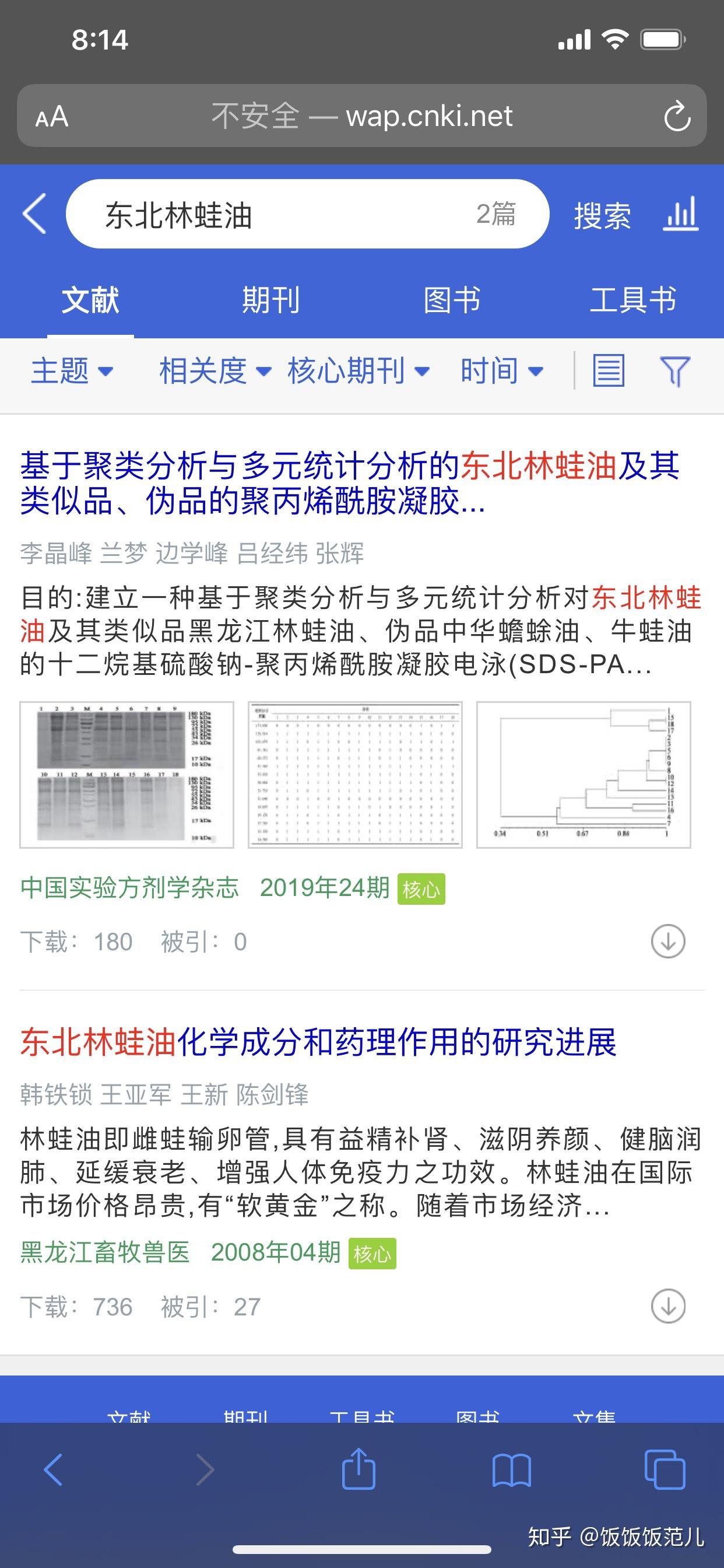The width and height of the screenshot is (724, 1568).
Task: Open the Safari tabs overview
Action: pyautogui.click(x=665, y=1470)
